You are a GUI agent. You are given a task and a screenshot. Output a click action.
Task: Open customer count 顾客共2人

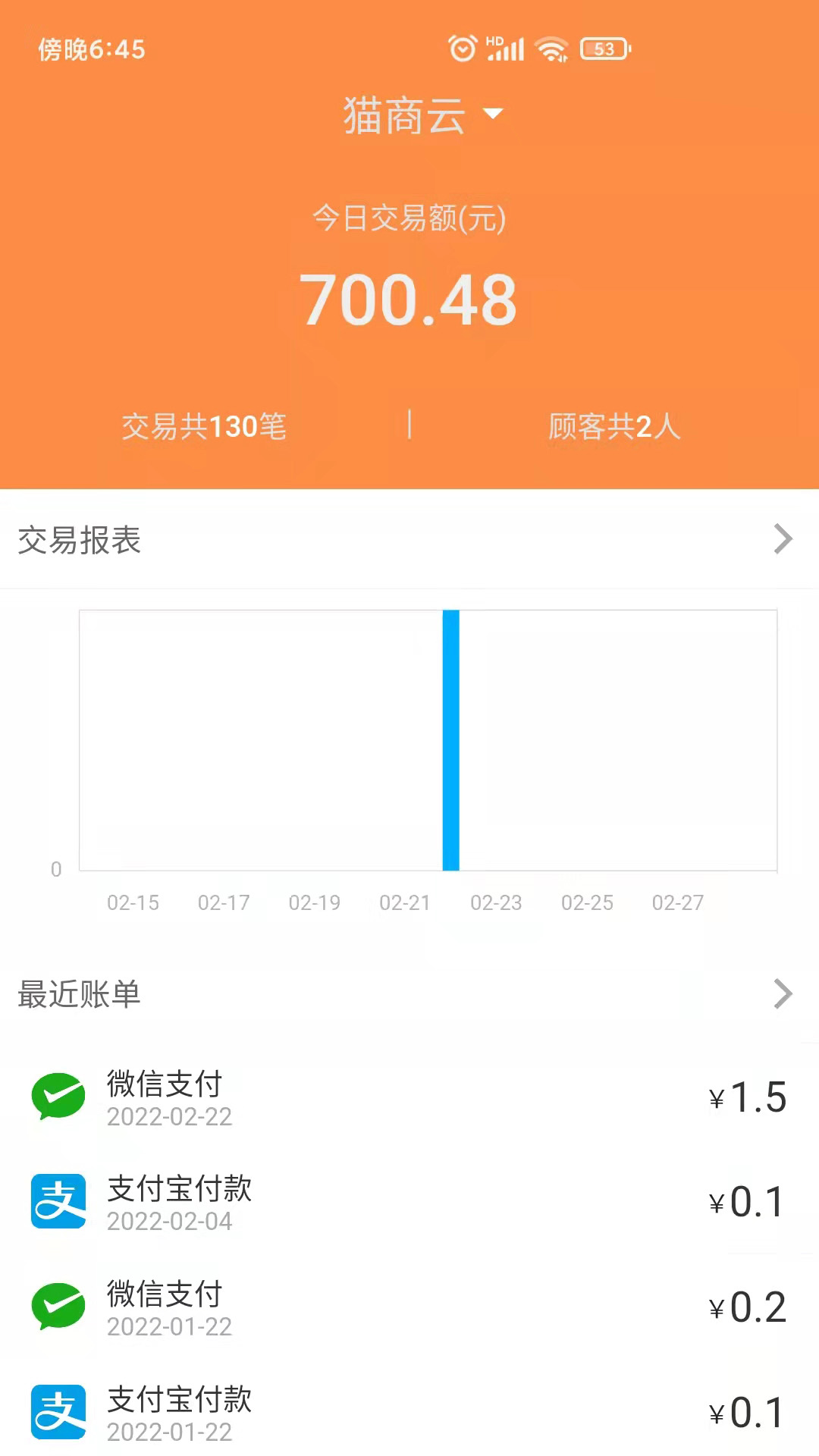pyautogui.click(x=613, y=428)
